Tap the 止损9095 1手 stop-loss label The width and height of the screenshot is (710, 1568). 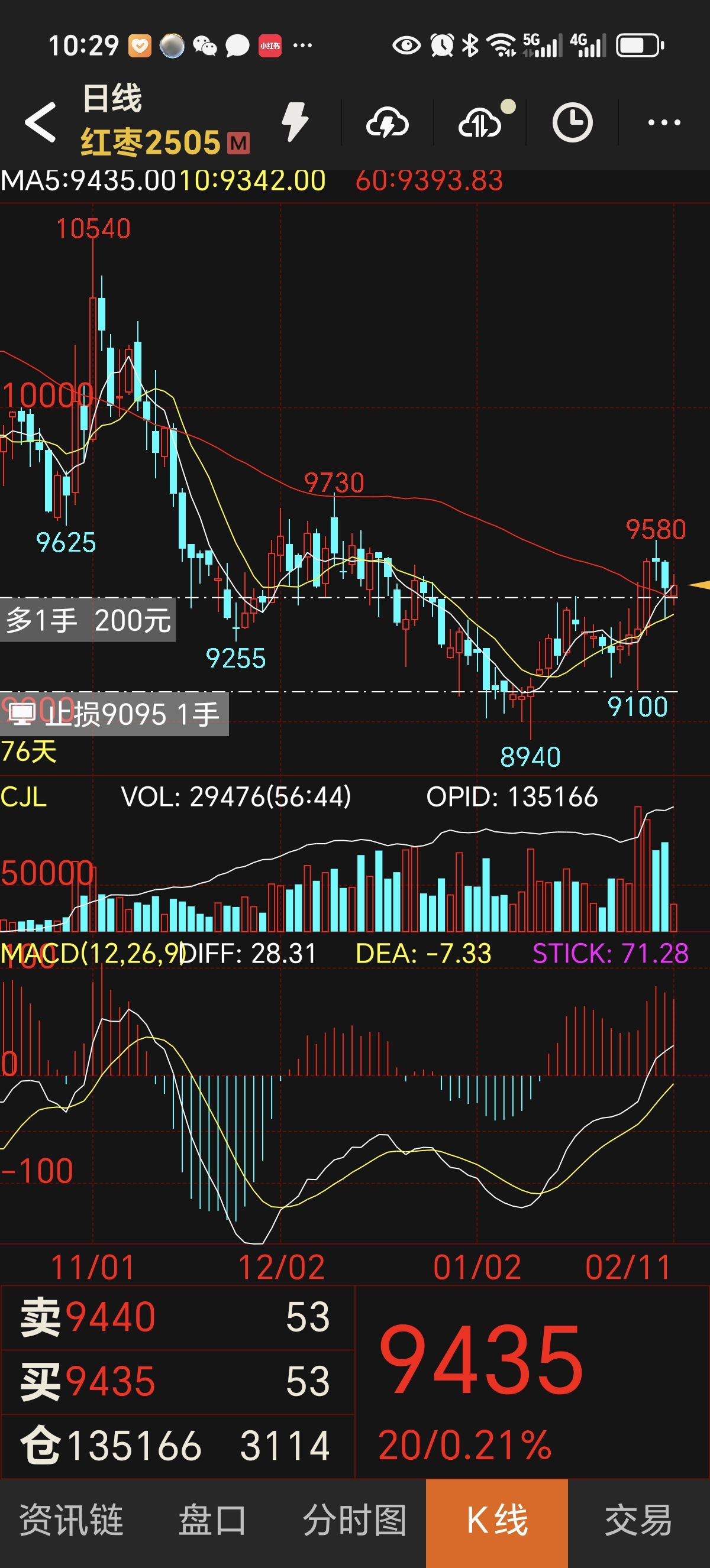click(x=116, y=714)
